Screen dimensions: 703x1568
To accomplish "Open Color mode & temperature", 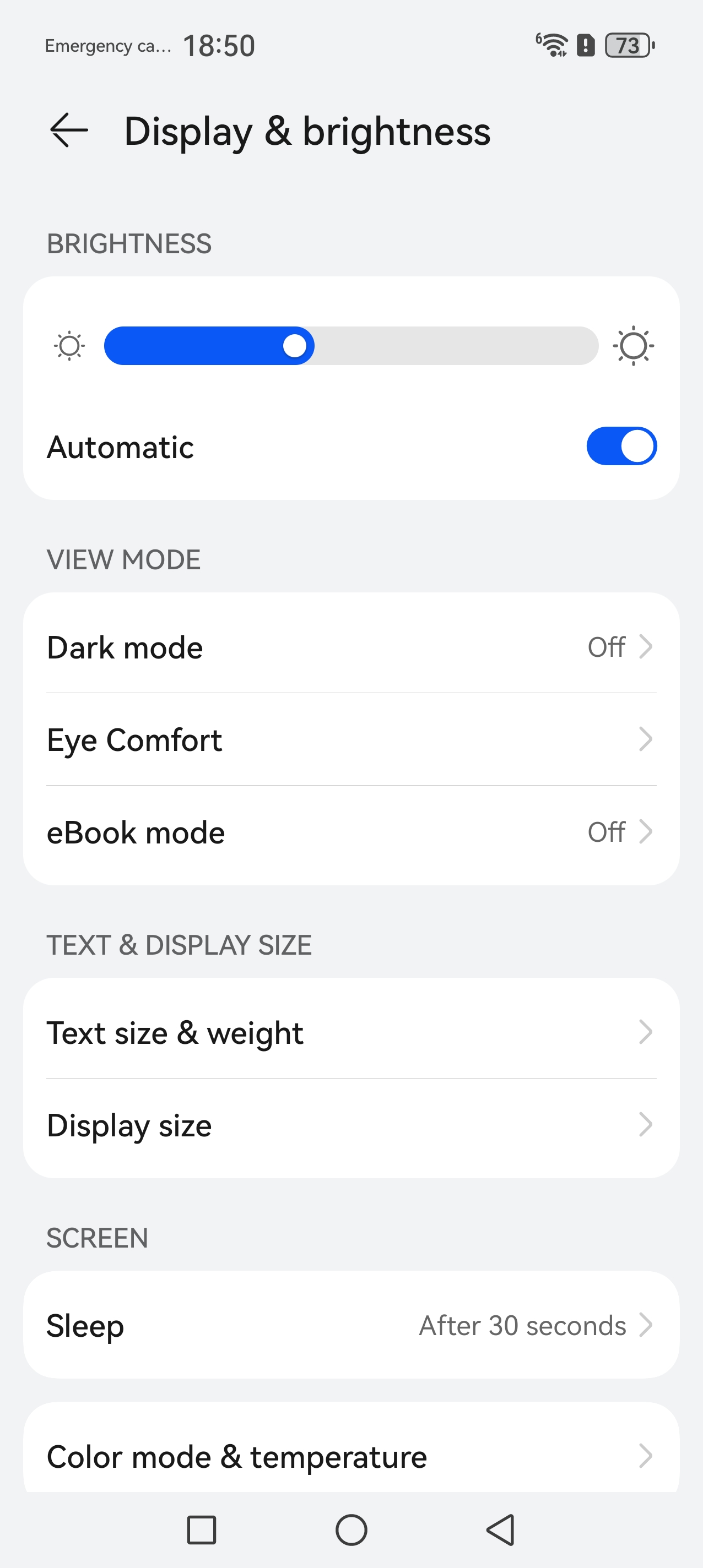I will (x=351, y=1456).
